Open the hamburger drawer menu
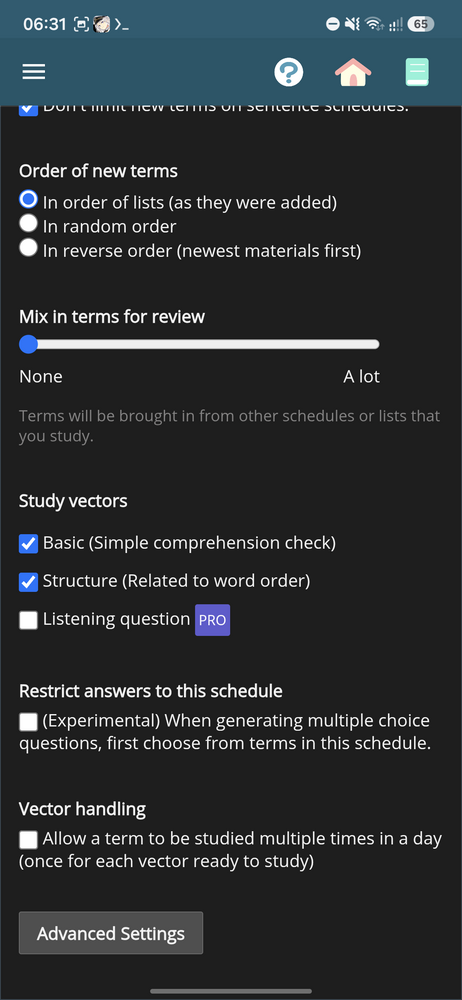Image resolution: width=462 pixels, height=1000 pixels. (34, 71)
